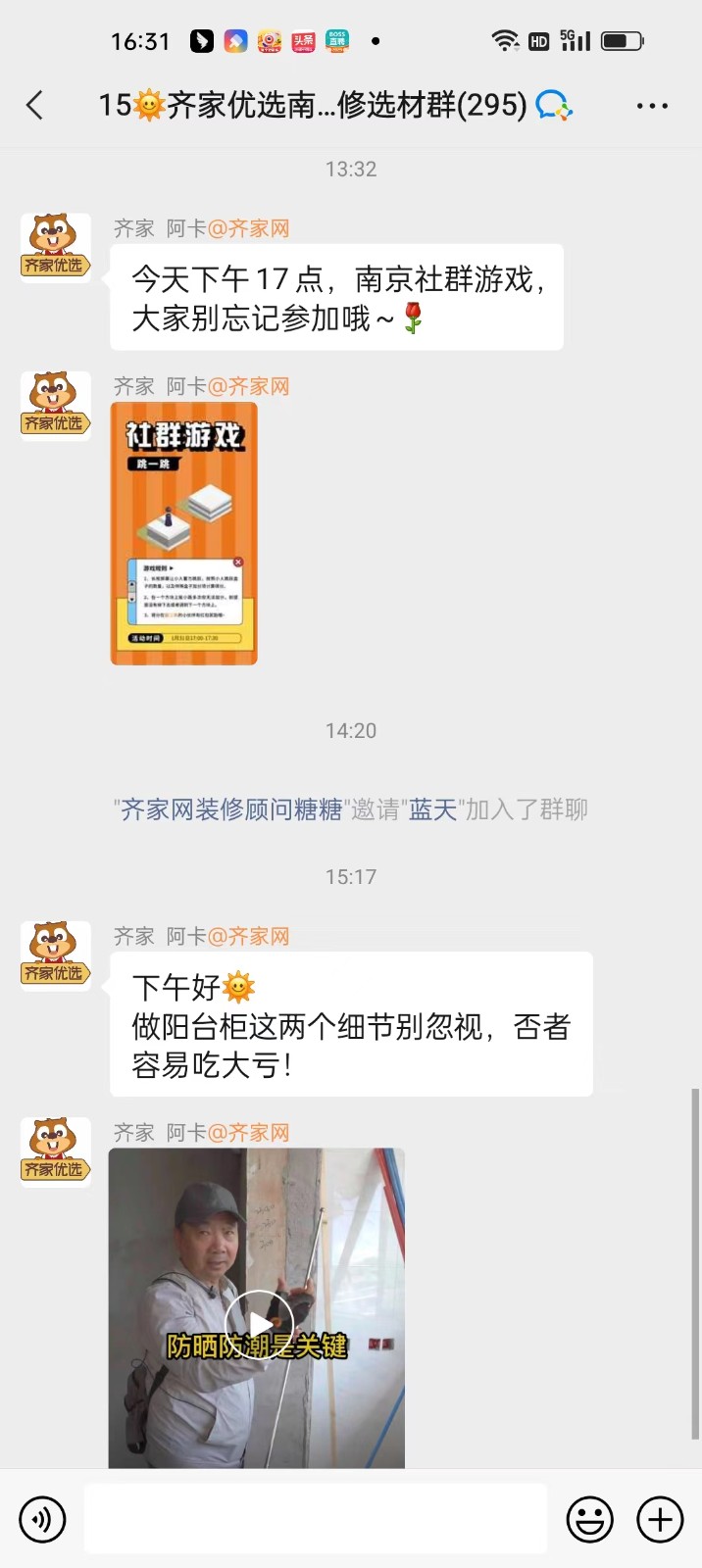Open the group chat overflow menu
The height and width of the screenshot is (1568, 702).
tap(652, 106)
